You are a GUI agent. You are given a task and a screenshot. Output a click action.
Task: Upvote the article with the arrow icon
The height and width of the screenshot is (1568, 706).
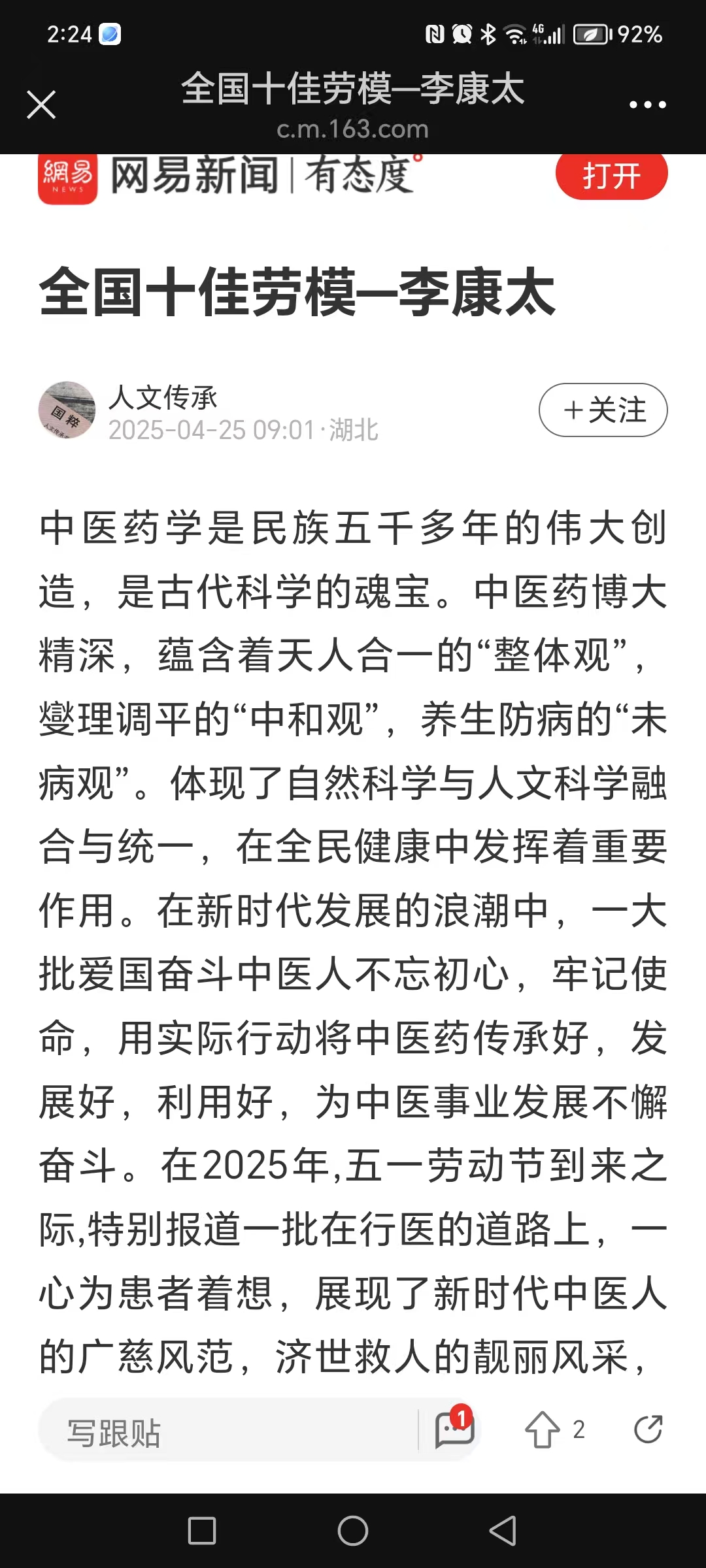[x=543, y=1429]
